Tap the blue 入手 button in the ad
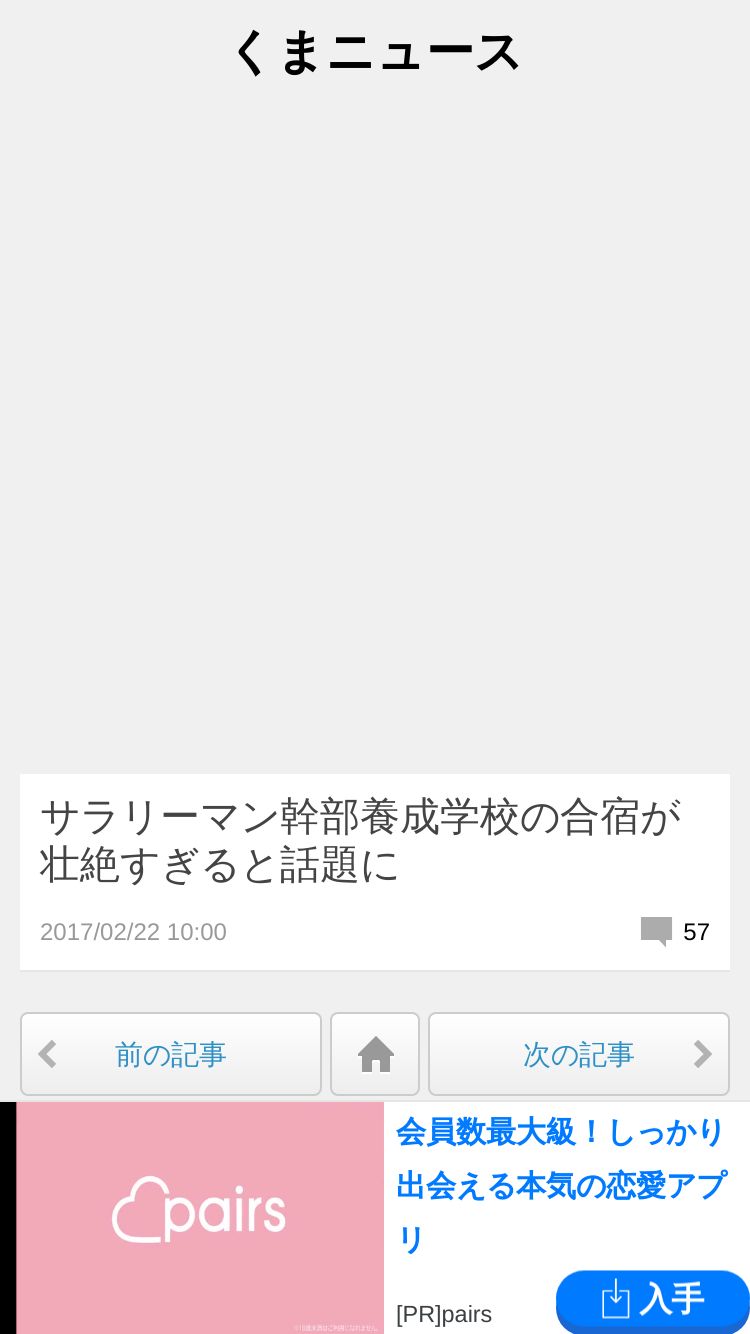The width and height of the screenshot is (750, 1334). coord(652,1300)
